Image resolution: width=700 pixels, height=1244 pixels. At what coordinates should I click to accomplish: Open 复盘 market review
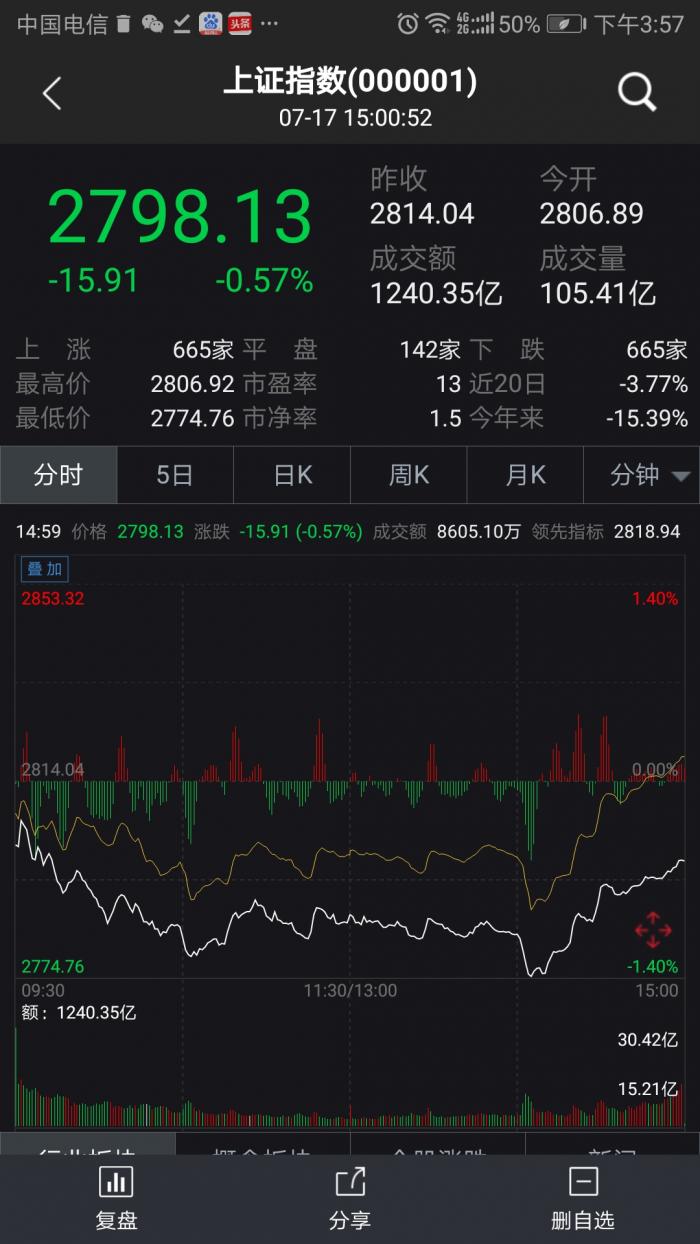pyautogui.click(x=116, y=1199)
